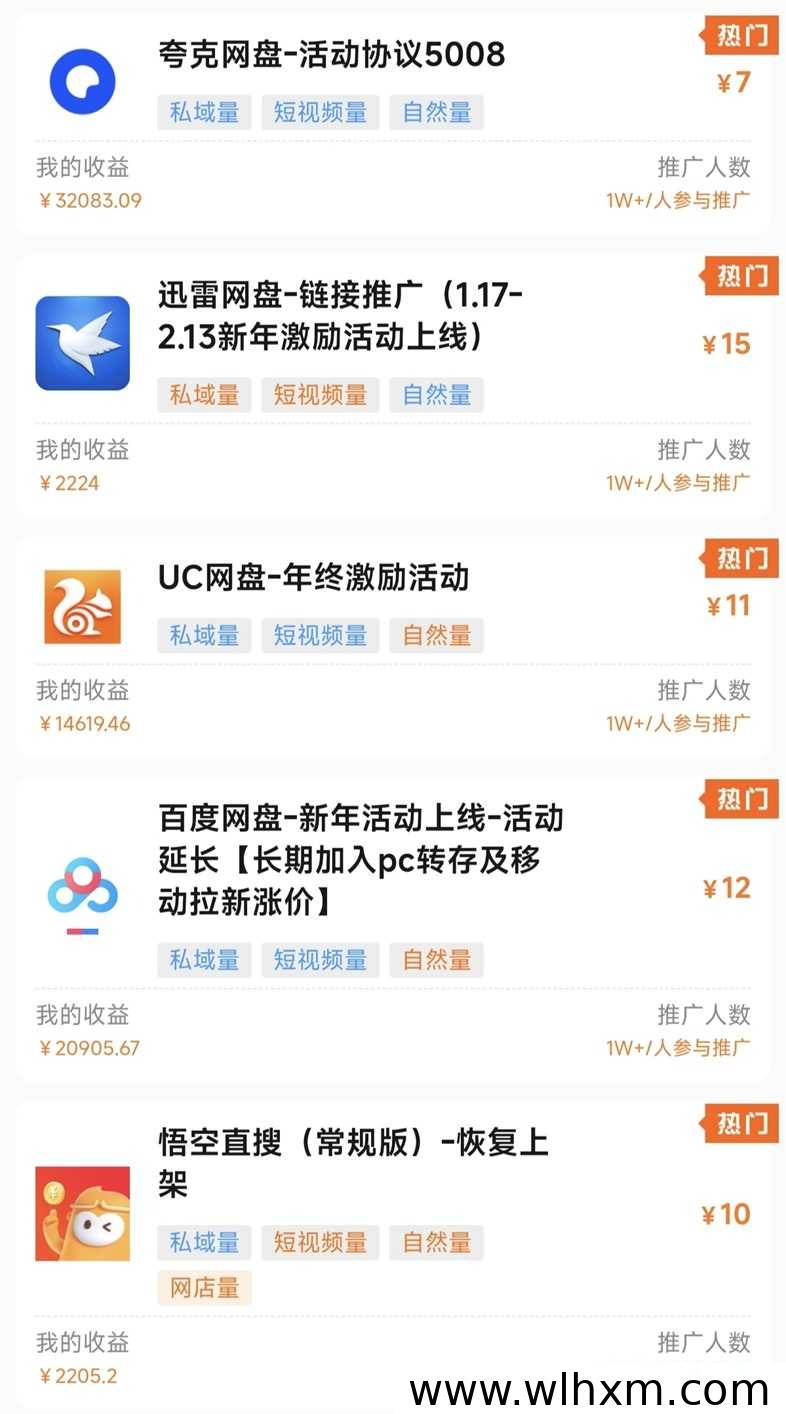Open the 百度网盘-新年活动上线 promotion card

coord(360,860)
